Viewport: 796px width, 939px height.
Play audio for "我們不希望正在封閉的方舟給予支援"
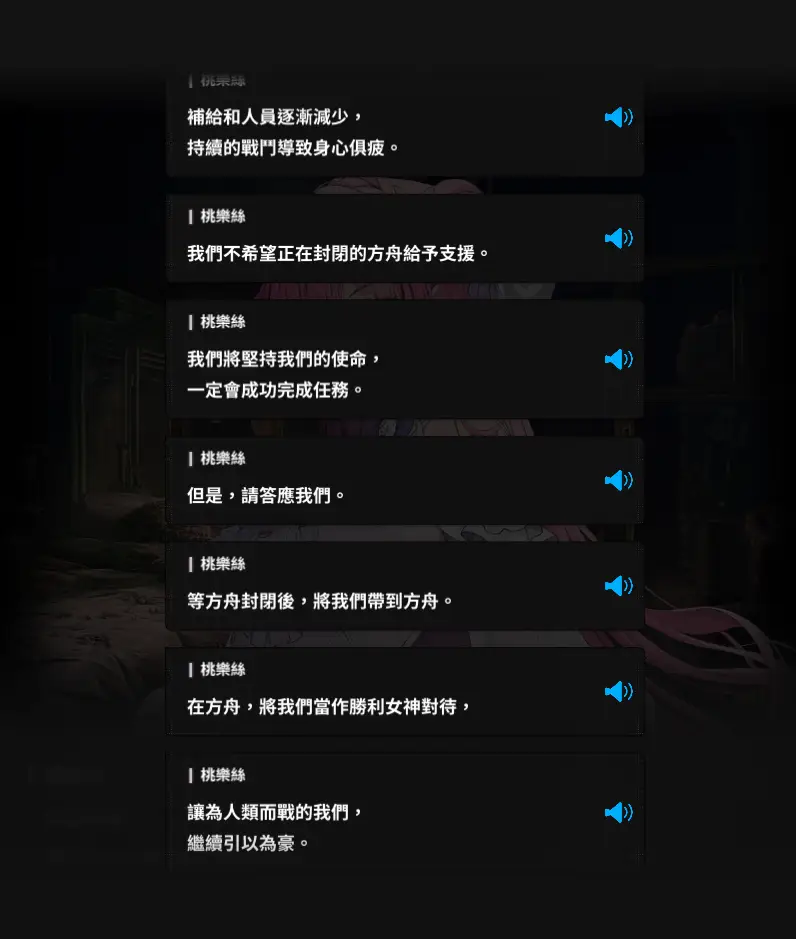618,238
